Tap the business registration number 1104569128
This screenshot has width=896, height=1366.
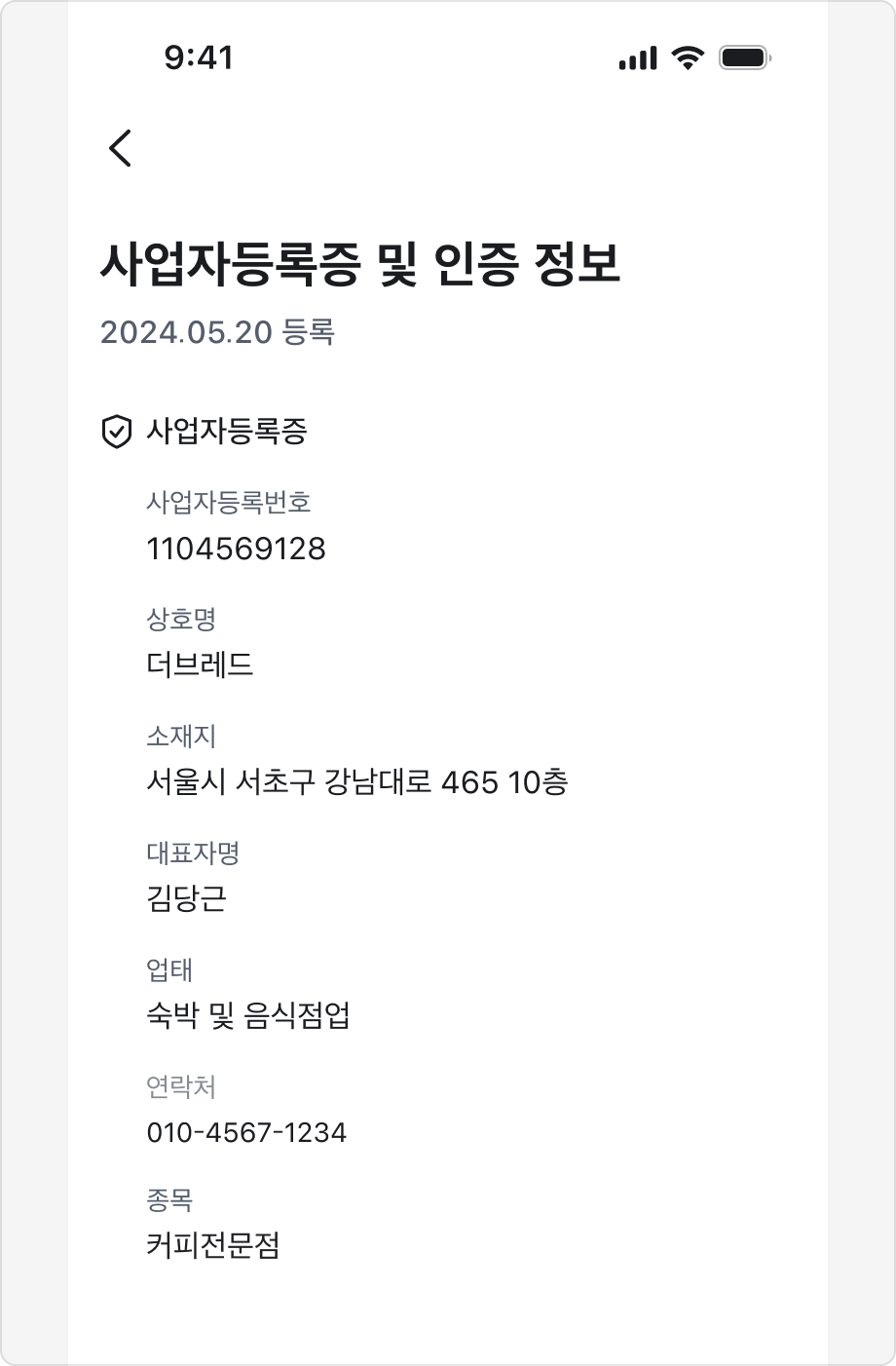pos(239,549)
